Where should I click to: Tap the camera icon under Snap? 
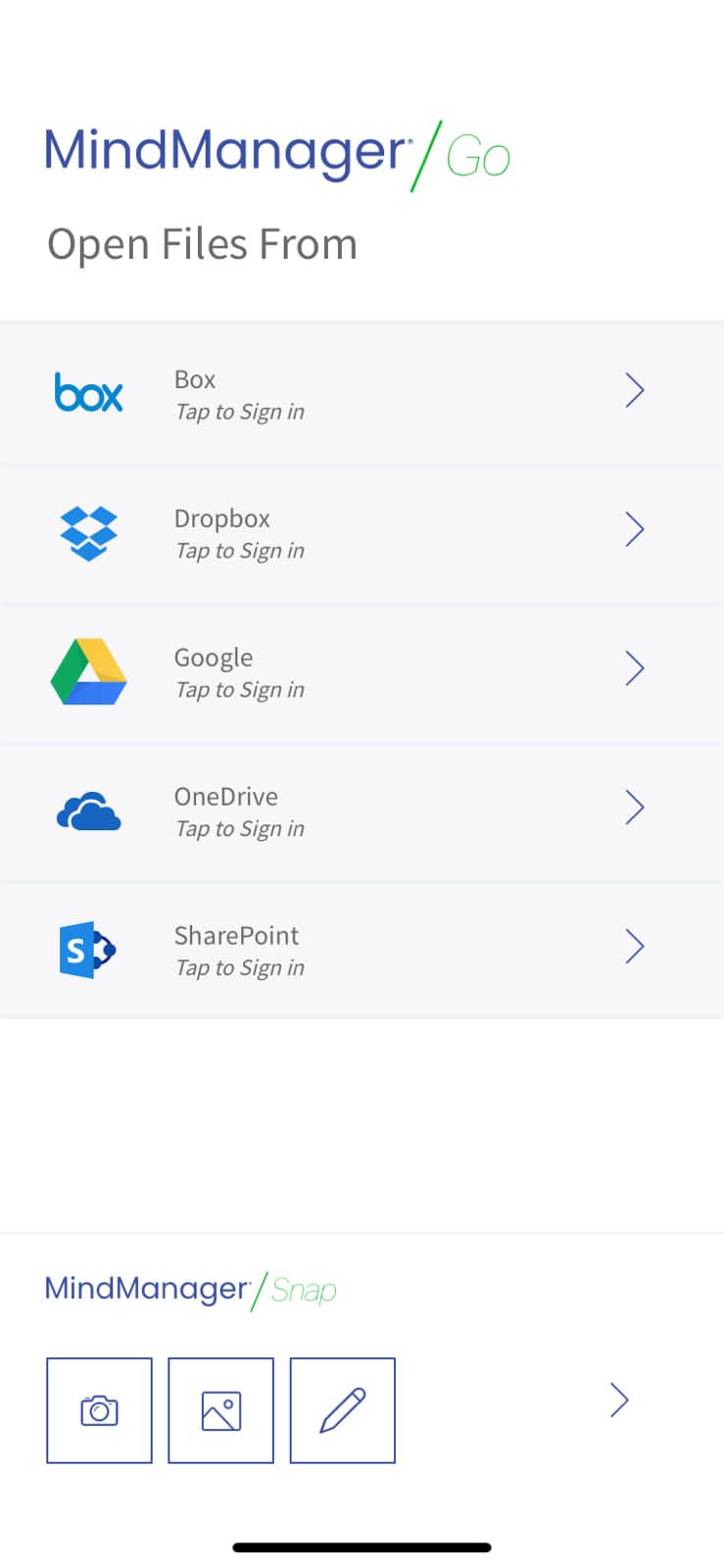[x=99, y=1410]
